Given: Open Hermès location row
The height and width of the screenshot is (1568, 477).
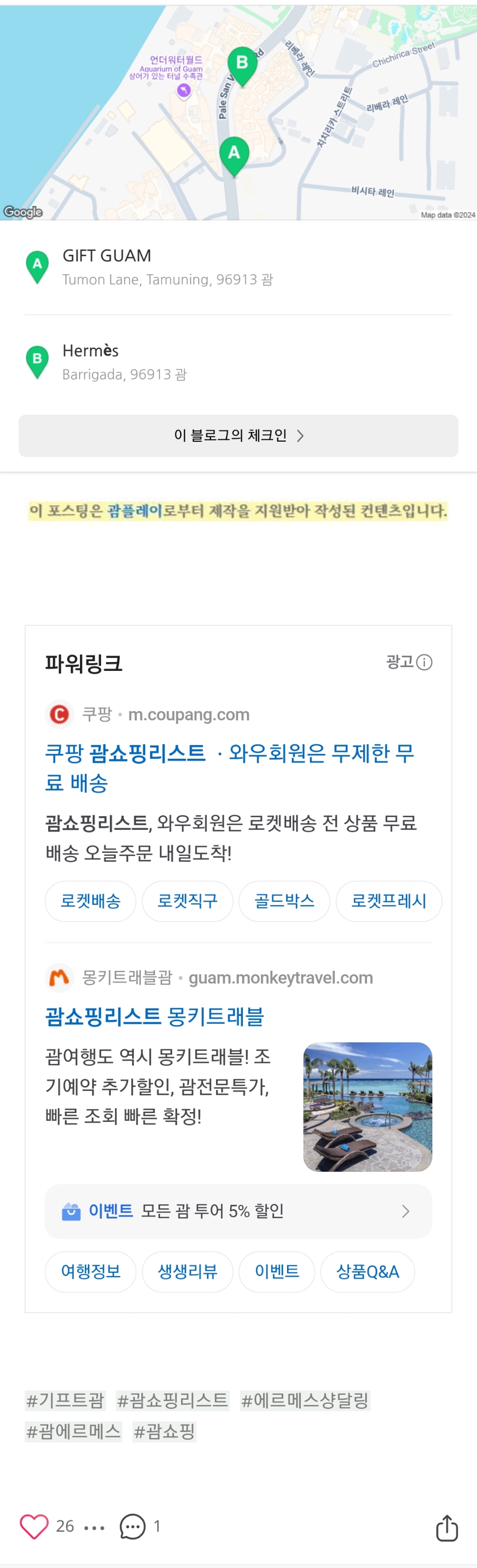Looking at the screenshot, I should 238,362.
